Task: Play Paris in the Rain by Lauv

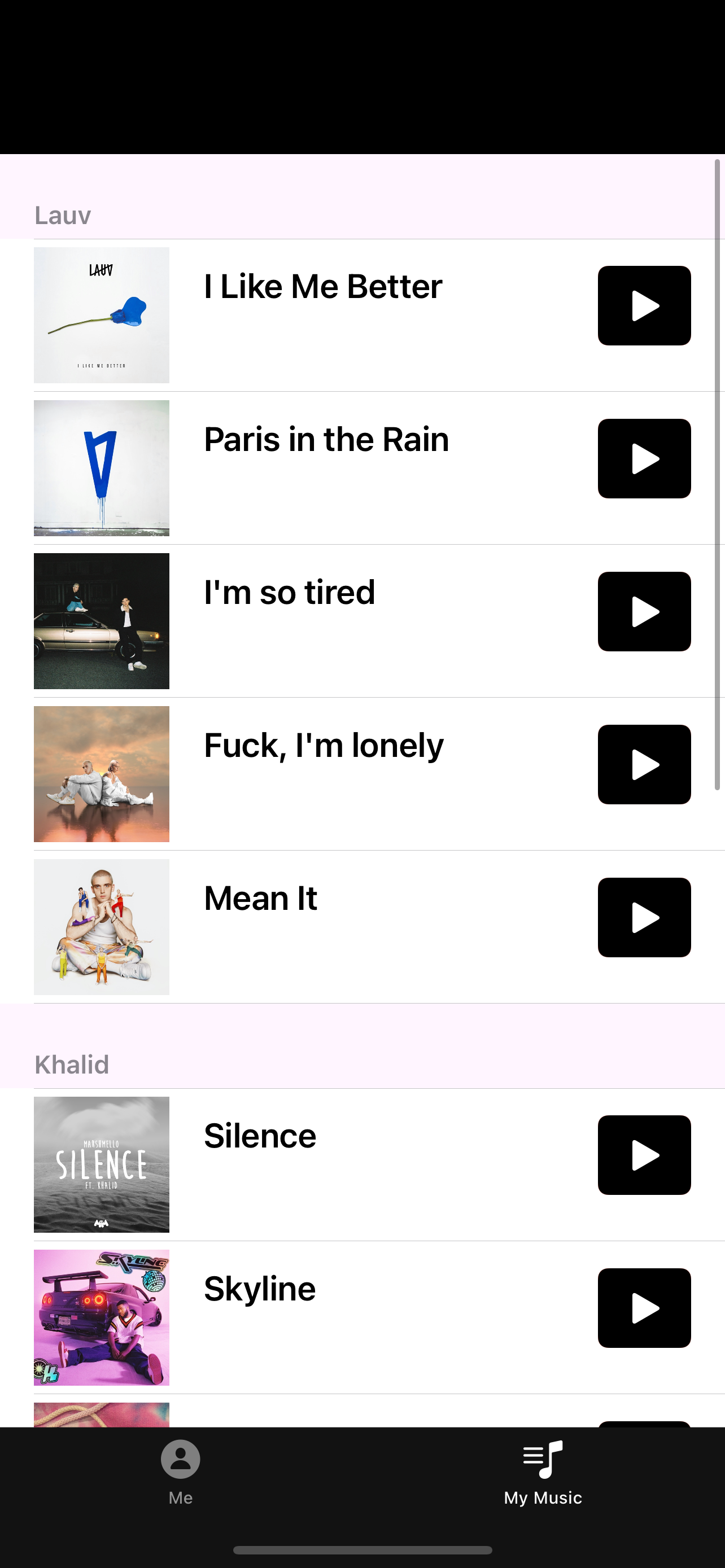Action: pos(644,459)
